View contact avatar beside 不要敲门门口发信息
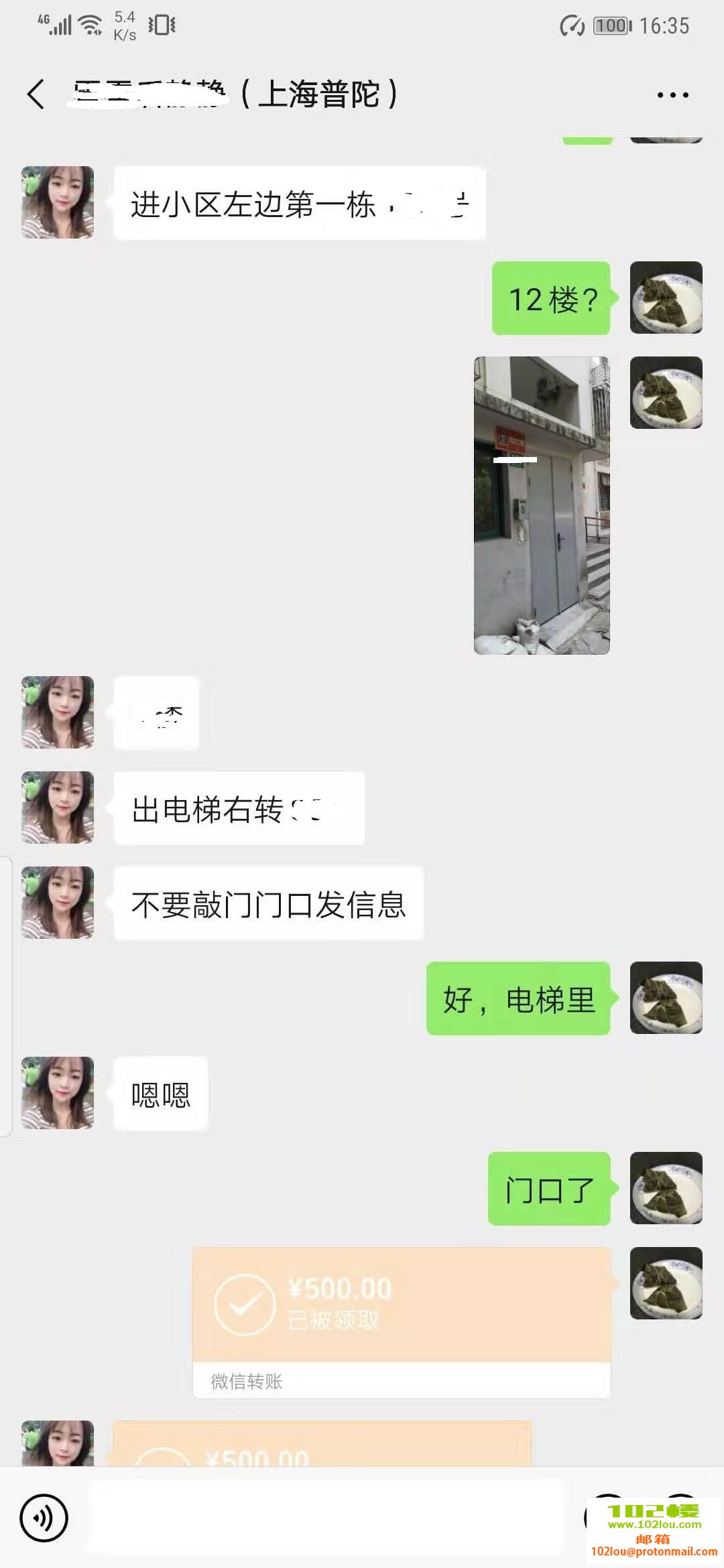This screenshot has height=1568, width=724. (x=58, y=903)
